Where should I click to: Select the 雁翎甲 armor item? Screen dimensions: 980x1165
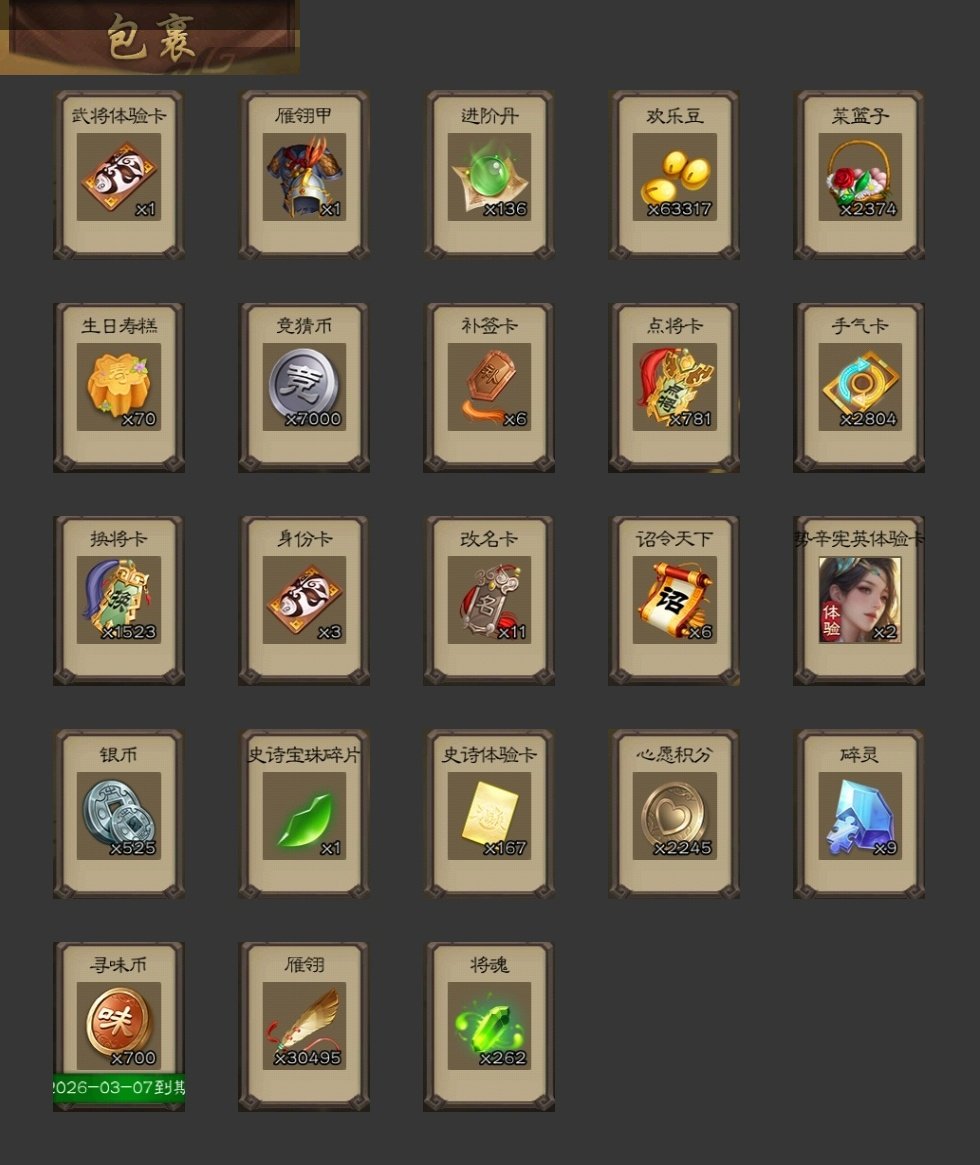tap(304, 177)
